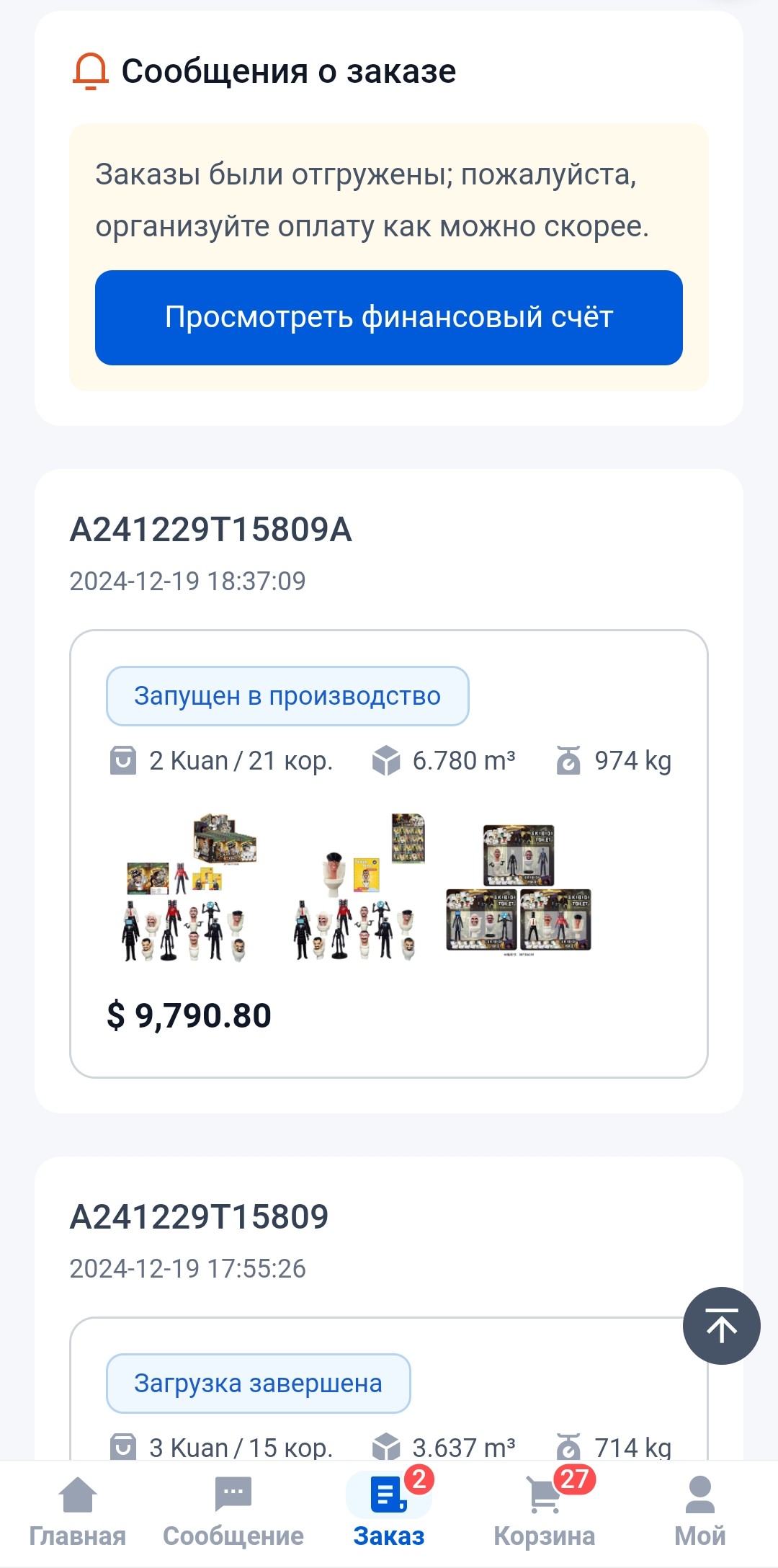Tap Просмотреть финансовый счёт button
This screenshot has width=778, height=1568.
click(389, 318)
